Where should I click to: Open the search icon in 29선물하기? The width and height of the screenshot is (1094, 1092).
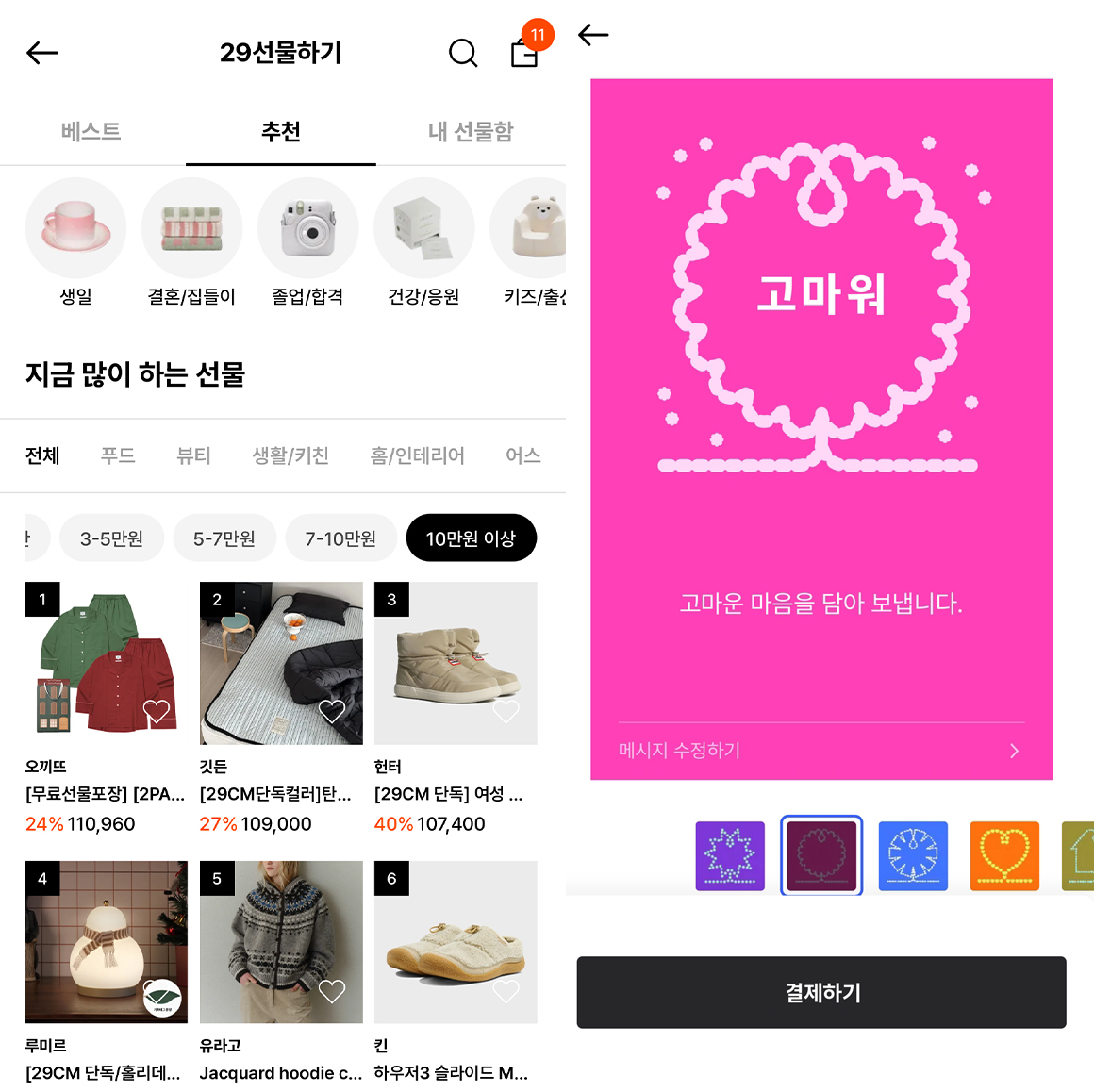pos(462,53)
